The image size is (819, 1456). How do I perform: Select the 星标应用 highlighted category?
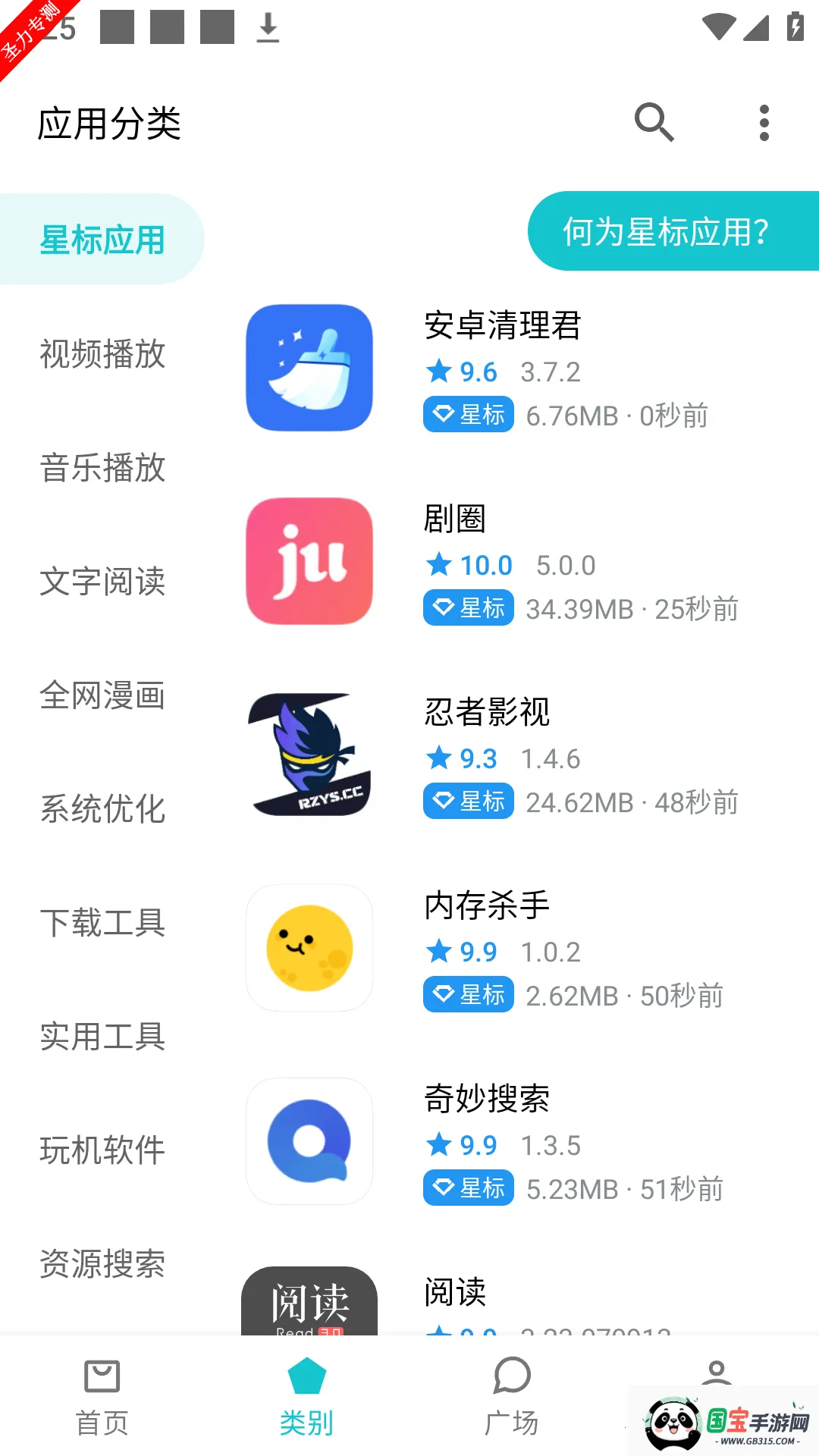pos(102,237)
